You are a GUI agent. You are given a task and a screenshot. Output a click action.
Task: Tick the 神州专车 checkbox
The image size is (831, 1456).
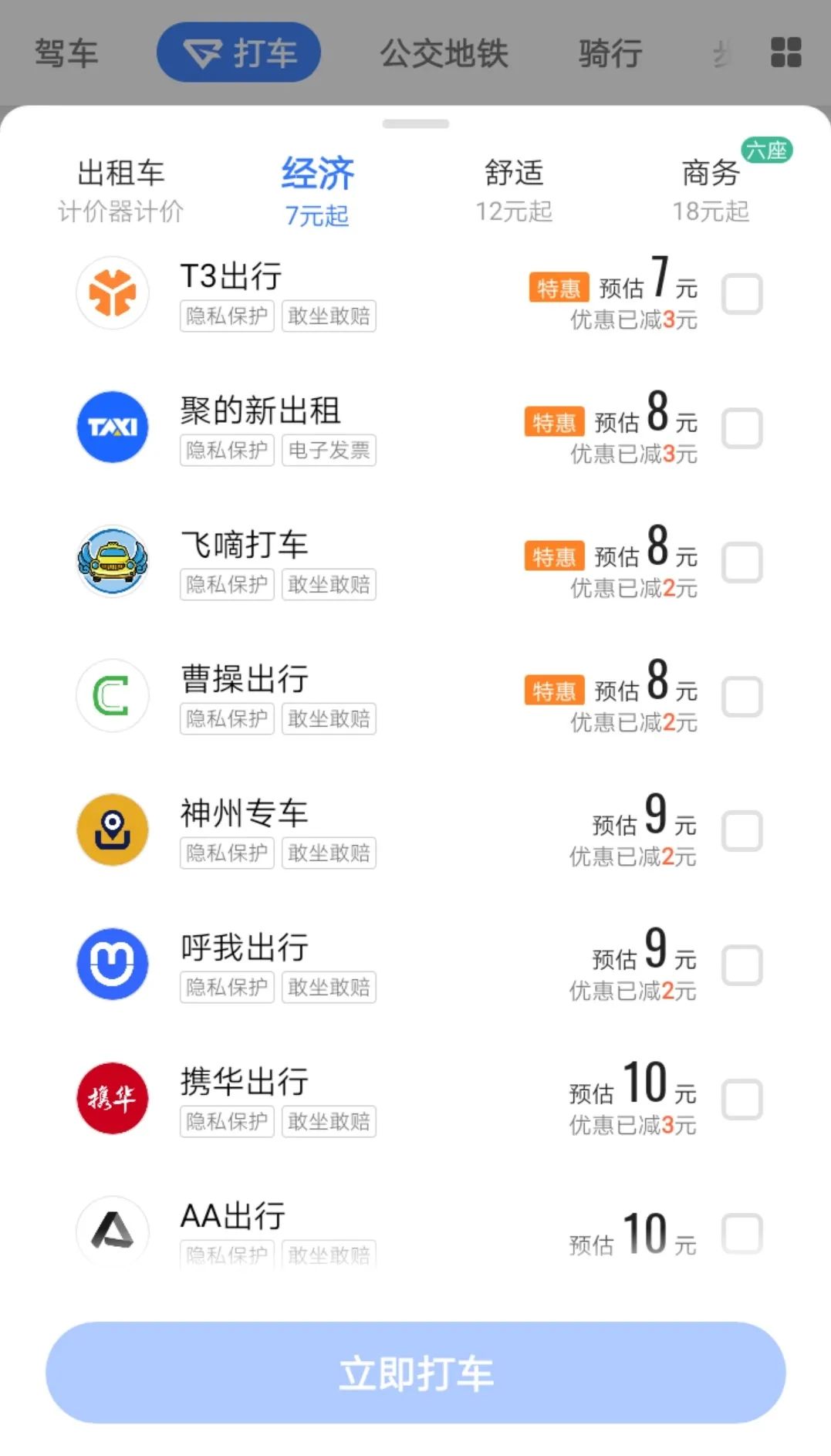[741, 831]
